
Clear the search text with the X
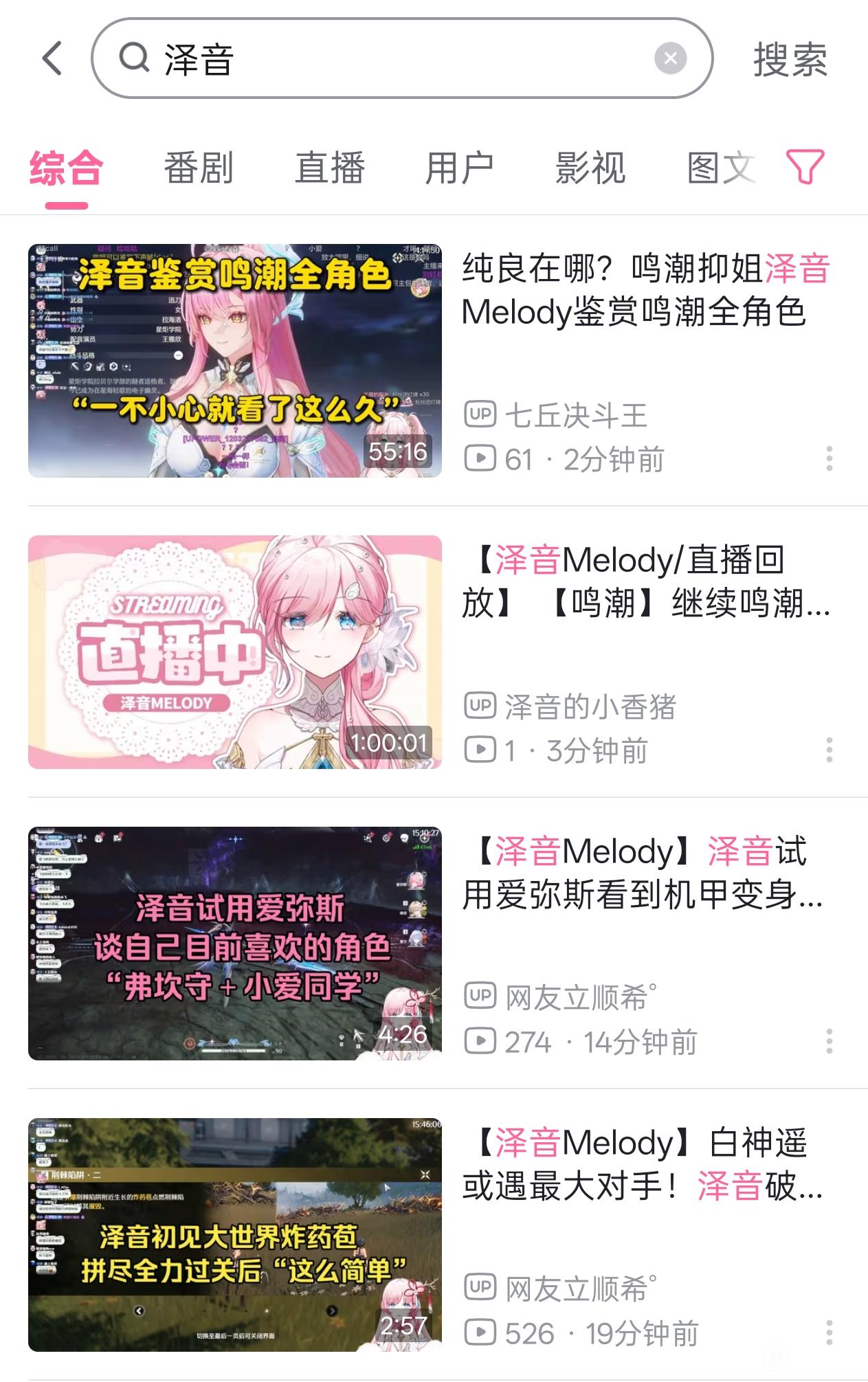(670, 58)
